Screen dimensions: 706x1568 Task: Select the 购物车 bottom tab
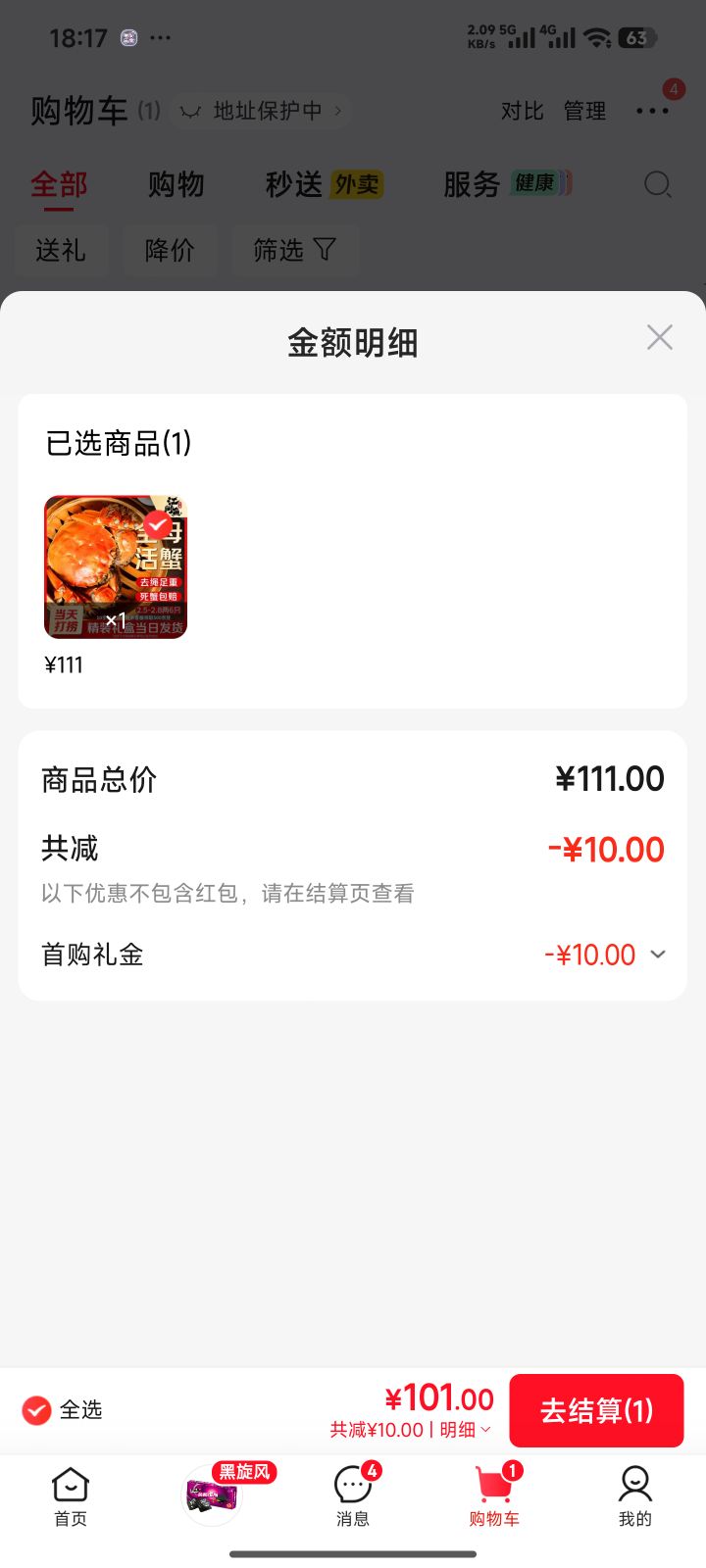coord(494,1496)
